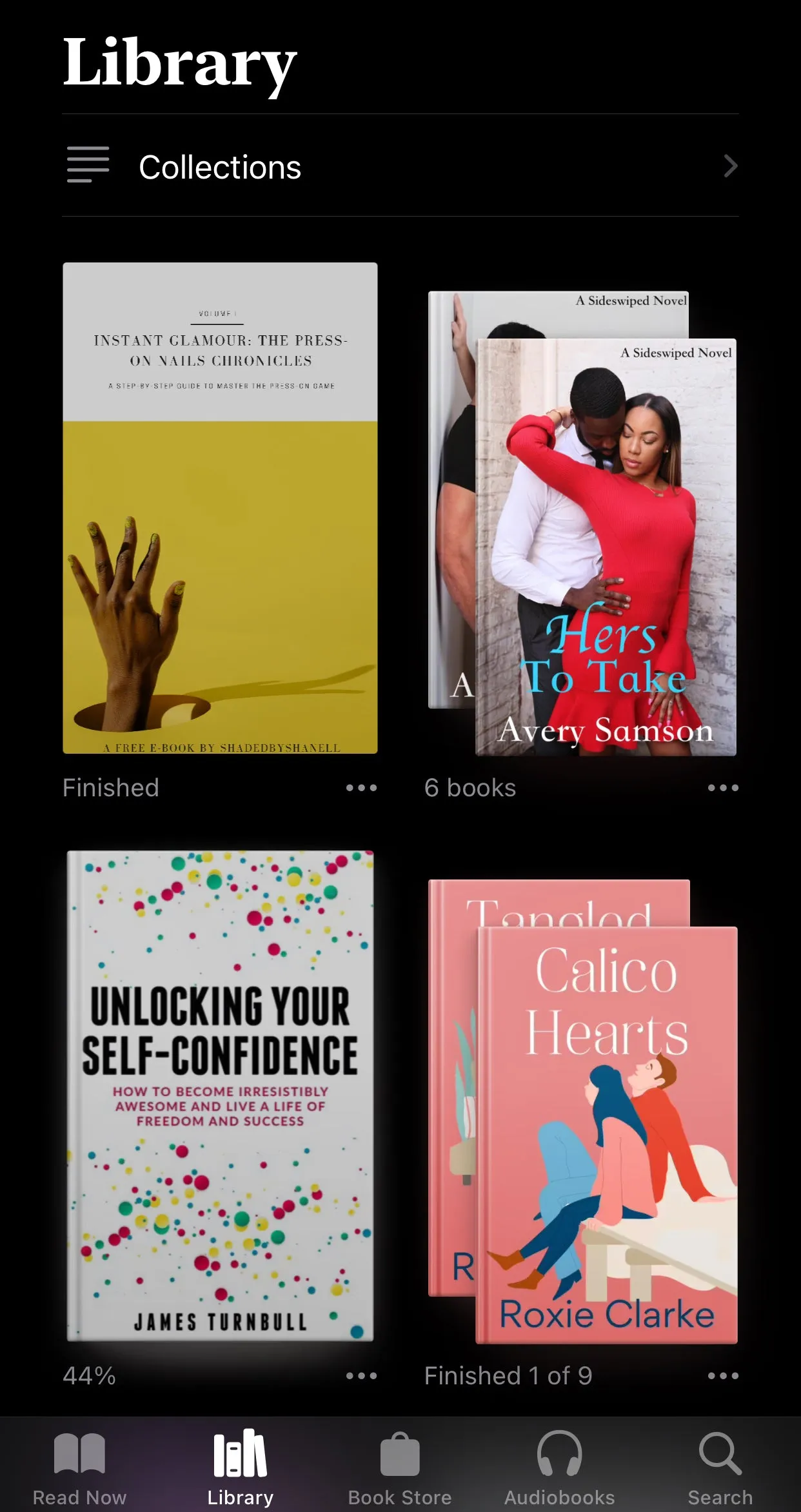Viewport: 801px width, 1512px height.
Task: Open the Search tab
Action: [x=720, y=1467]
